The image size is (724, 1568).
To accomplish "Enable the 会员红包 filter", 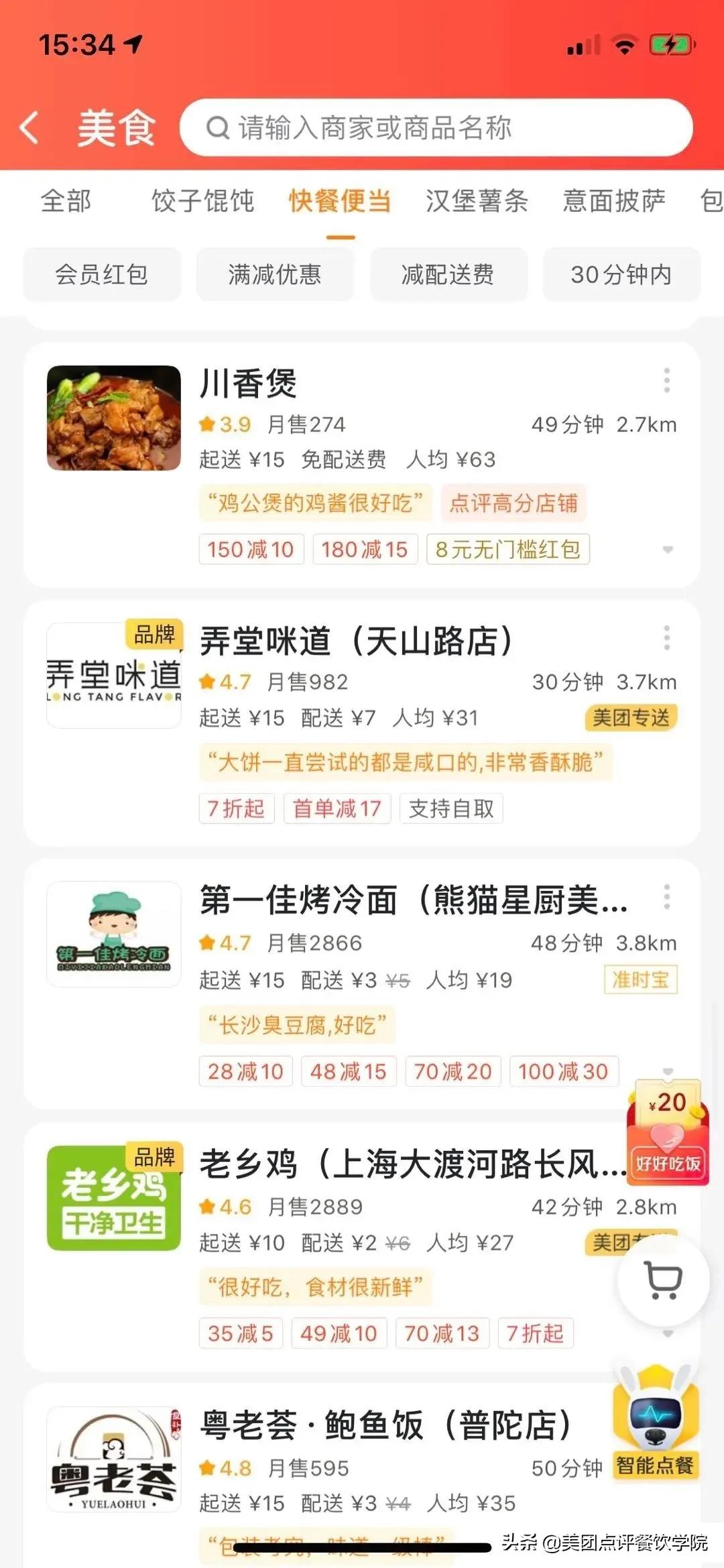I will click(101, 275).
